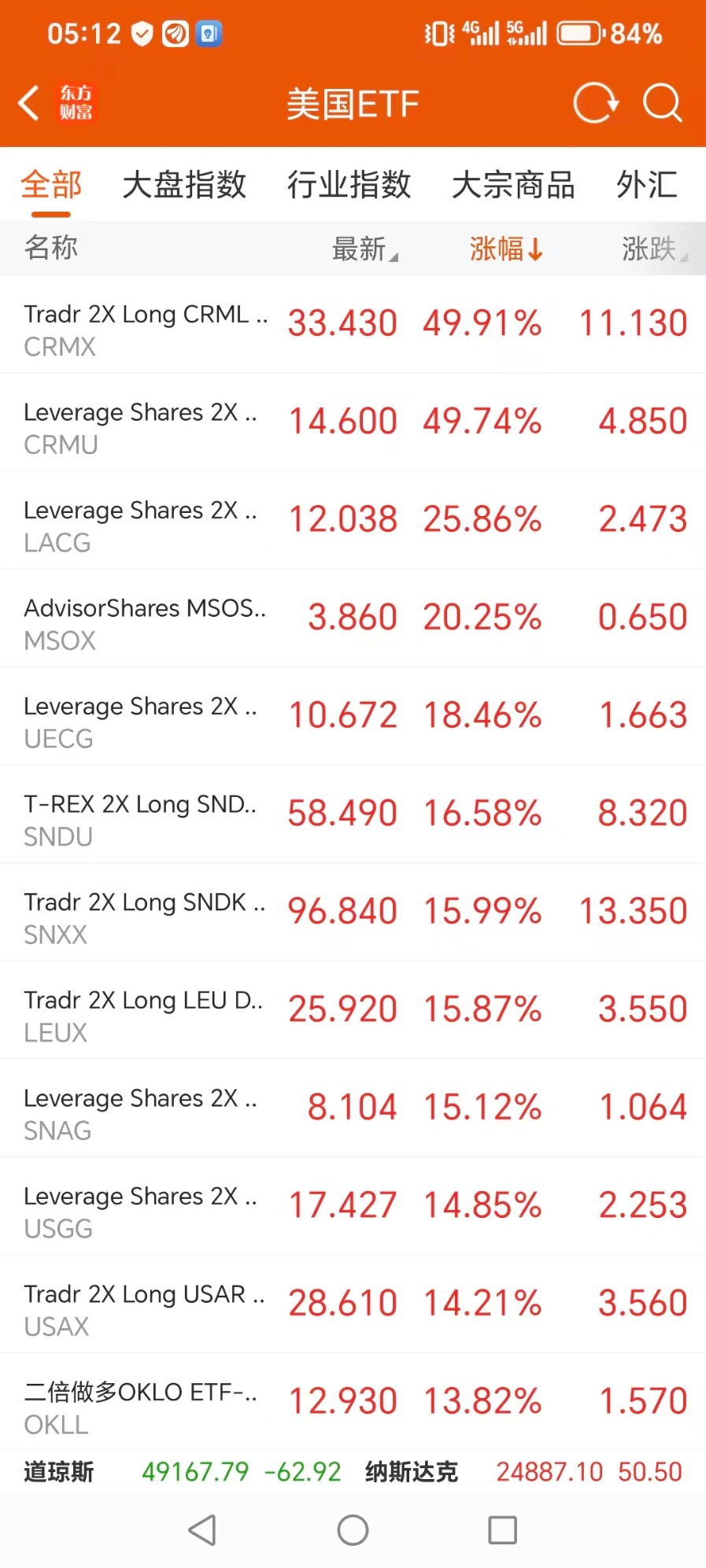Select the 大宗商品 tab
Image resolution: width=706 pixels, height=1568 pixels.
point(513,186)
